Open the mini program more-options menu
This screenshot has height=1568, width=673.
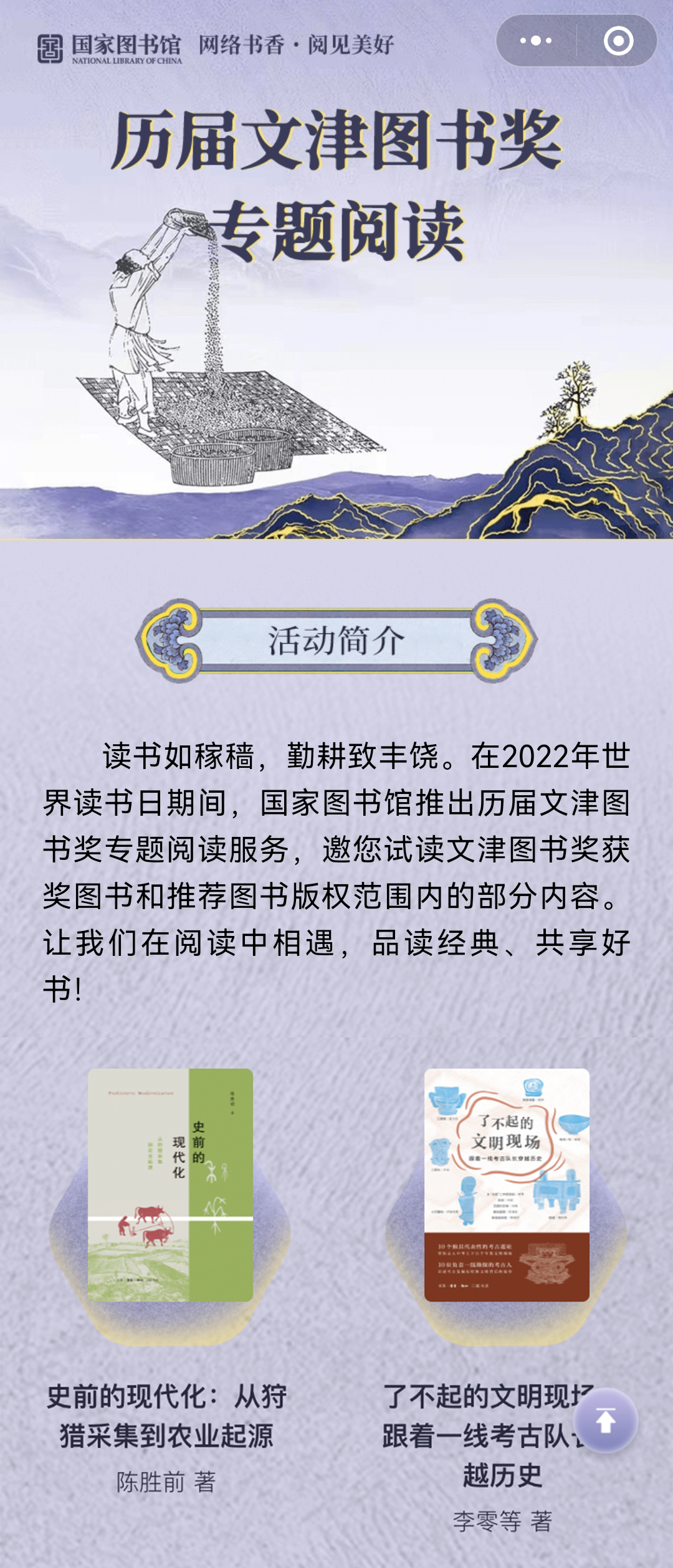click(536, 41)
